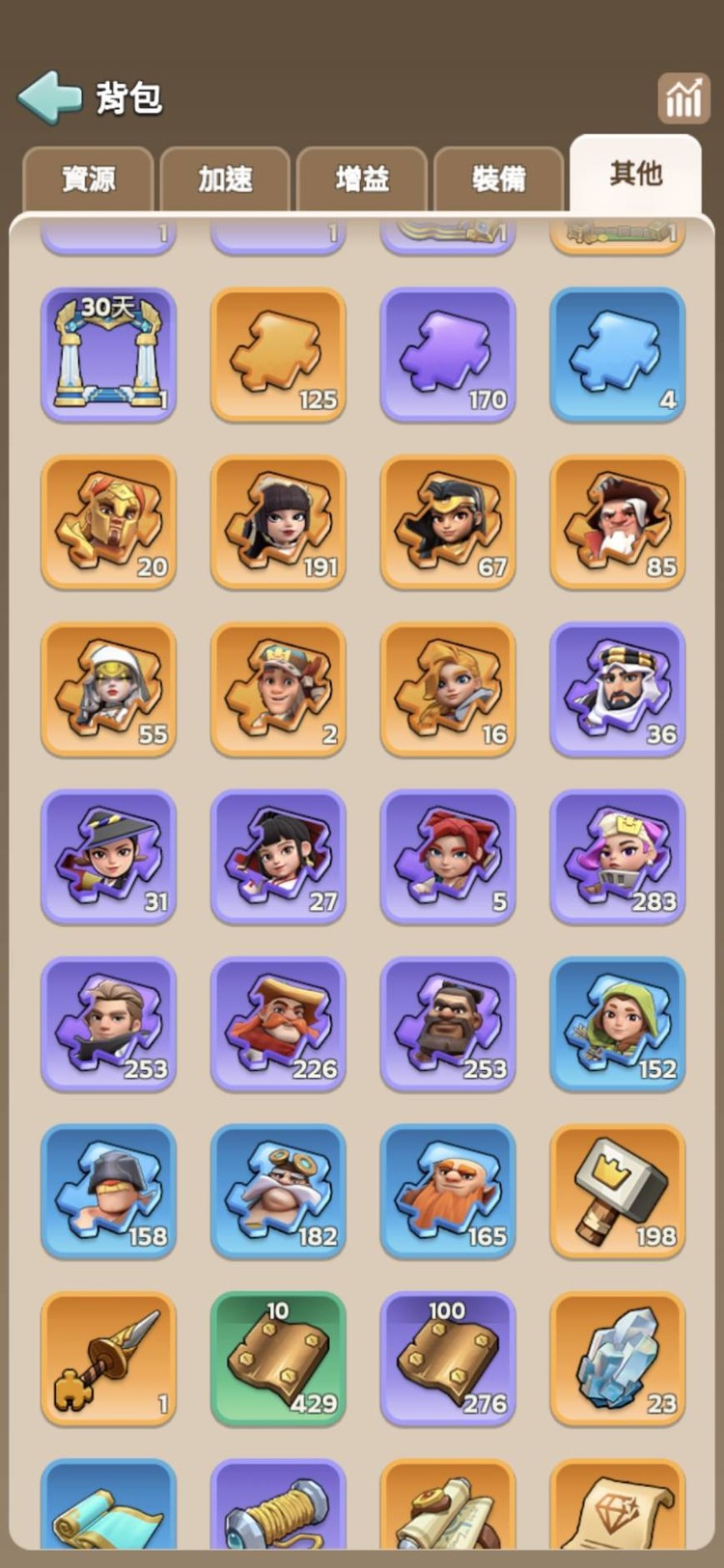The image size is (724, 1568).
Task: Select the 裝備 tab
Action: pos(499,179)
